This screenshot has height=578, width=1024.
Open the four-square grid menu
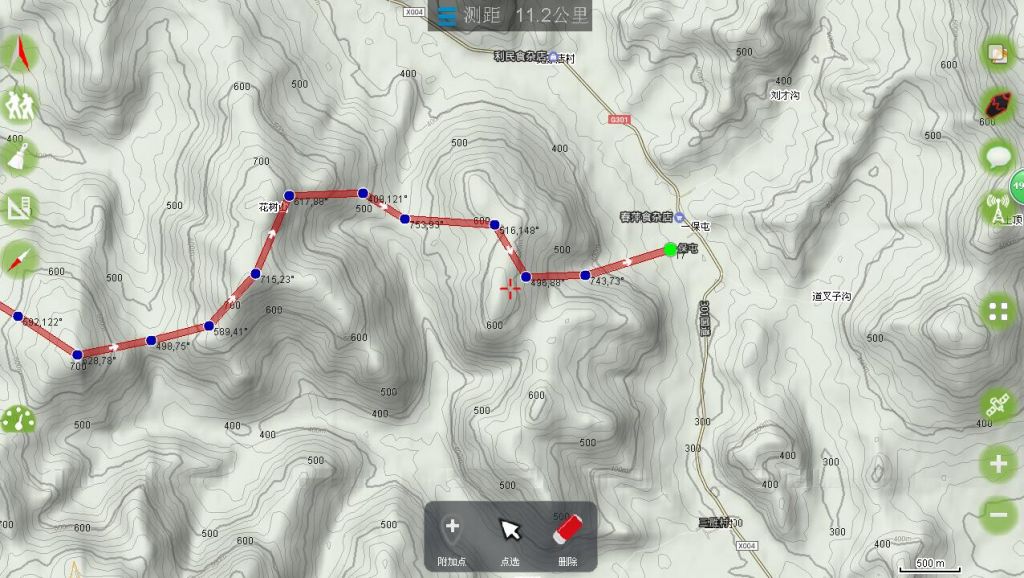click(x=997, y=310)
